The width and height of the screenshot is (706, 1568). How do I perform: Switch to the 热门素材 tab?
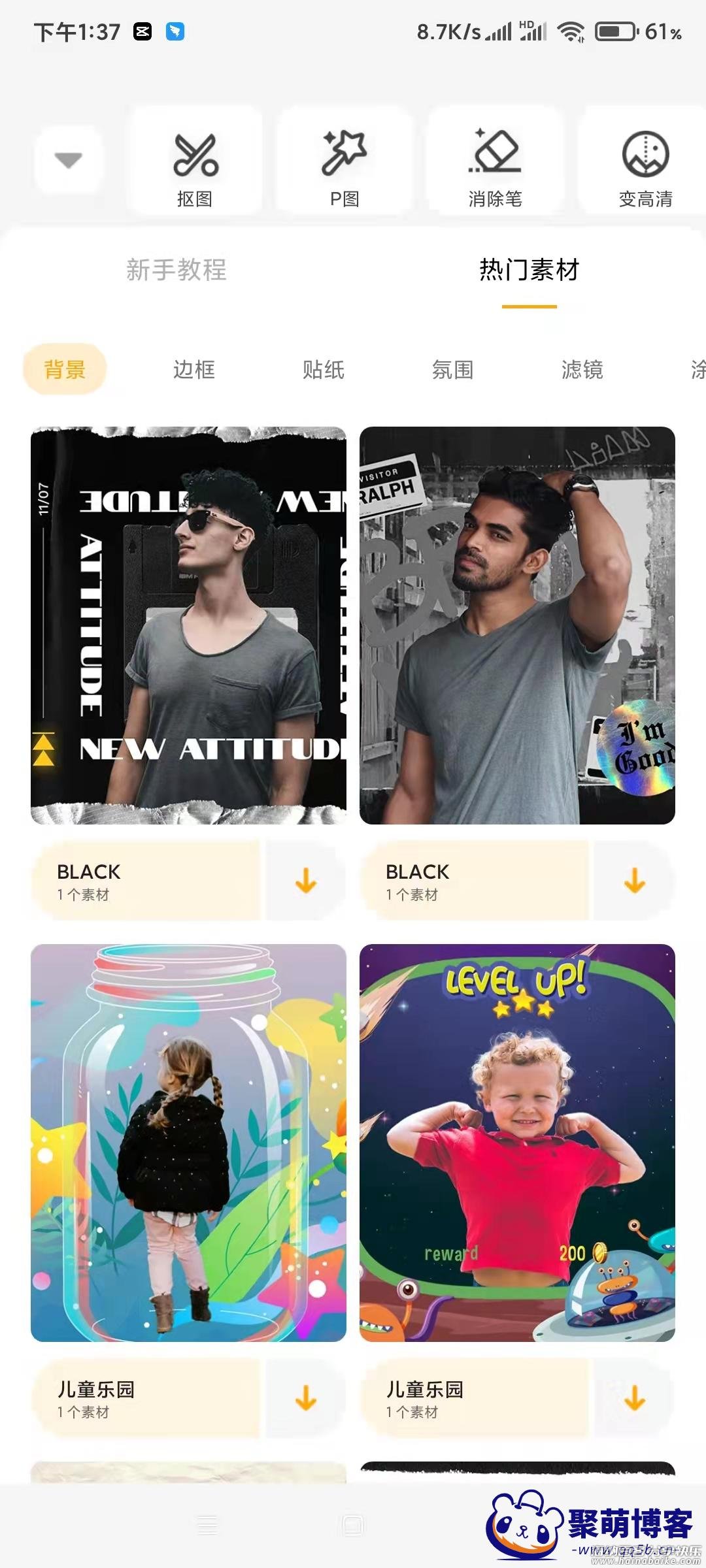point(529,270)
